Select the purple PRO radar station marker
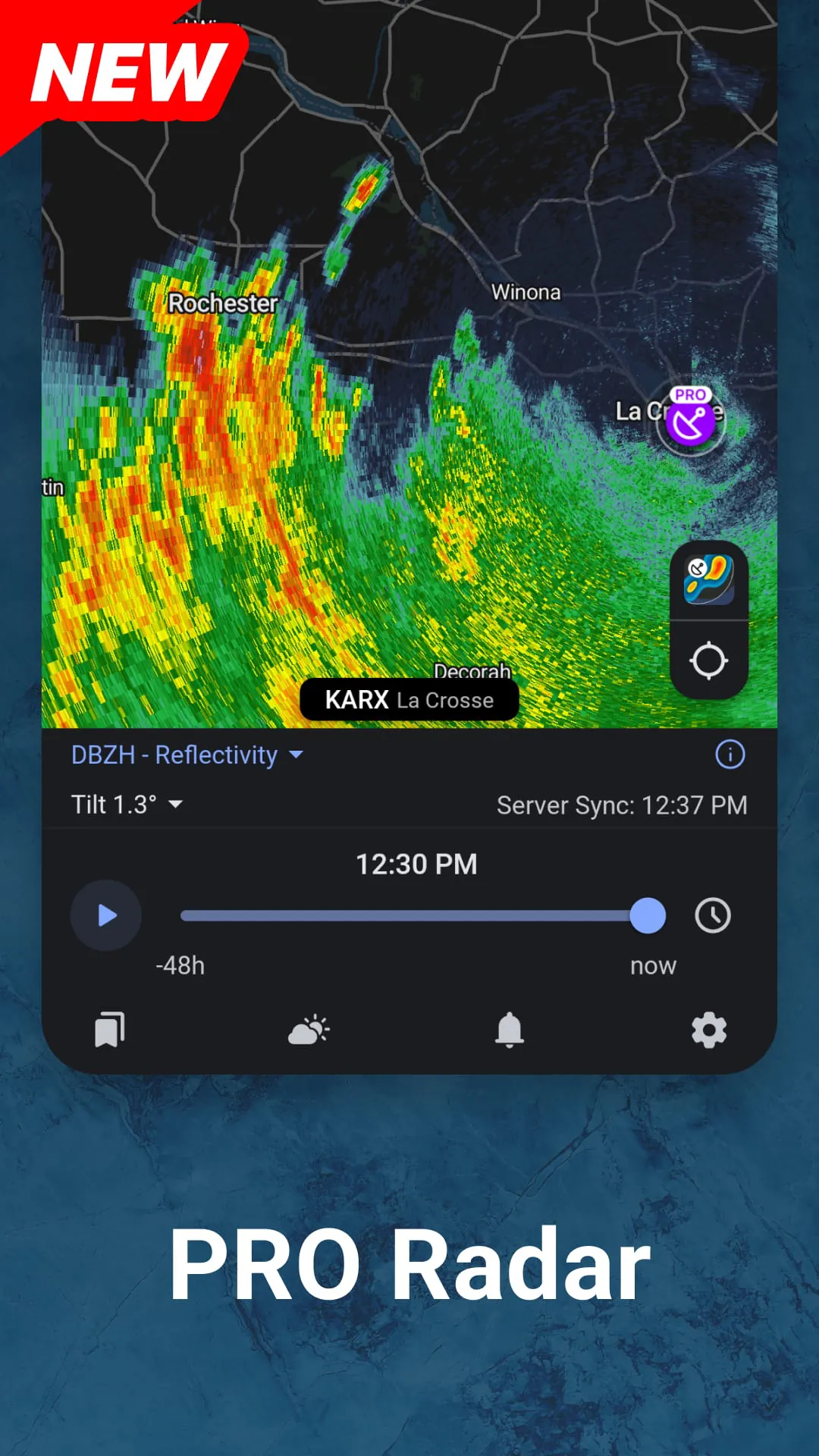The height and width of the screenshot is (1456, 819). (x=692, y=423)
